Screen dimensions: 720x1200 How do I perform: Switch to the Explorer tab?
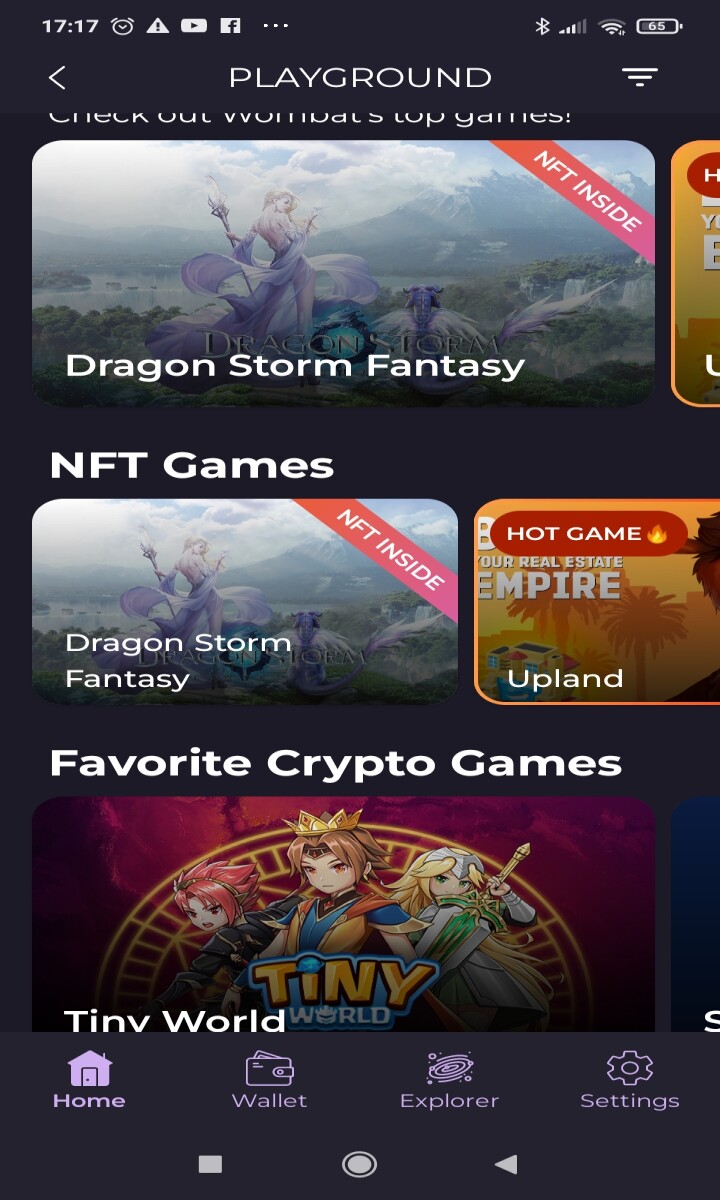coord(449,1079)
